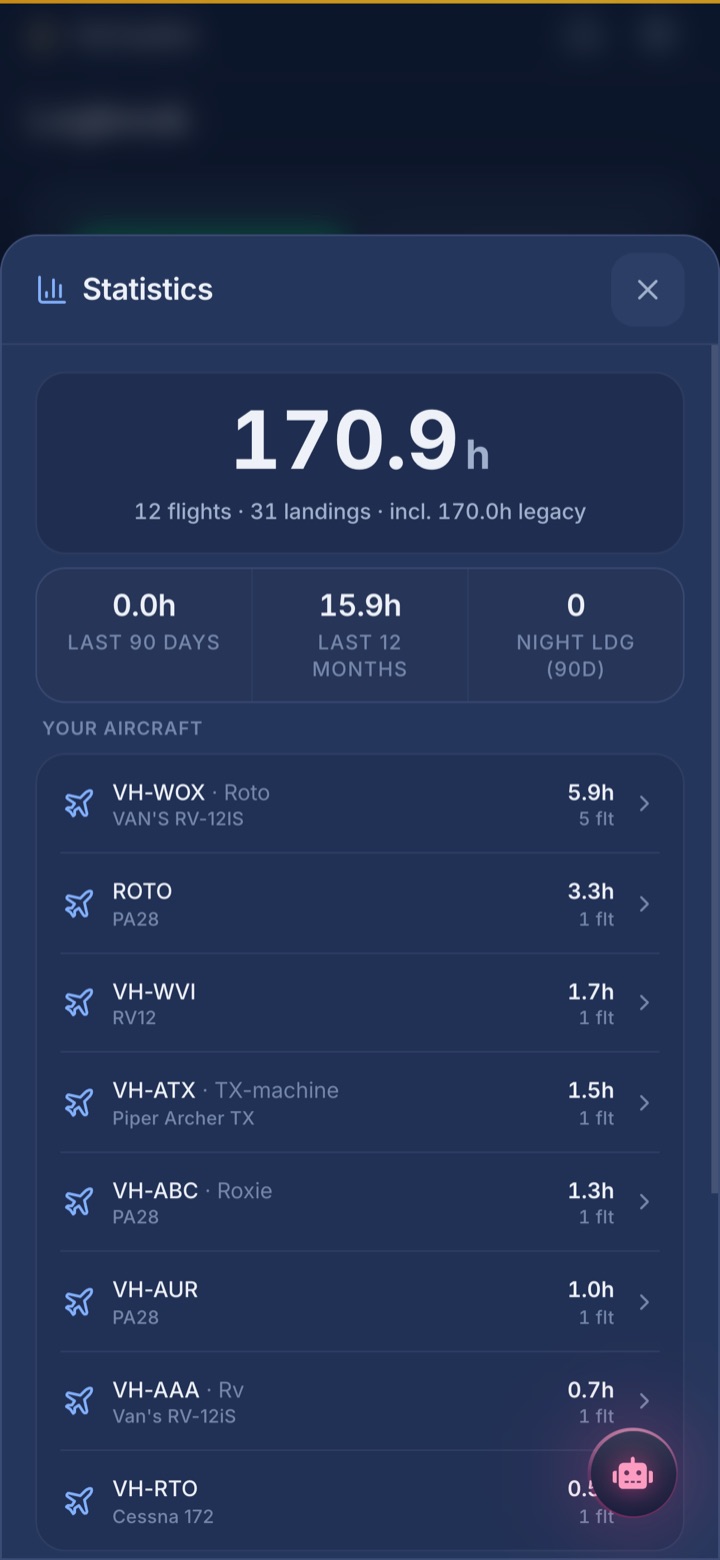720x1560 pixels.
Task: Select VH-ATX TX-machine aircraft
Action: coord(360,1102)
